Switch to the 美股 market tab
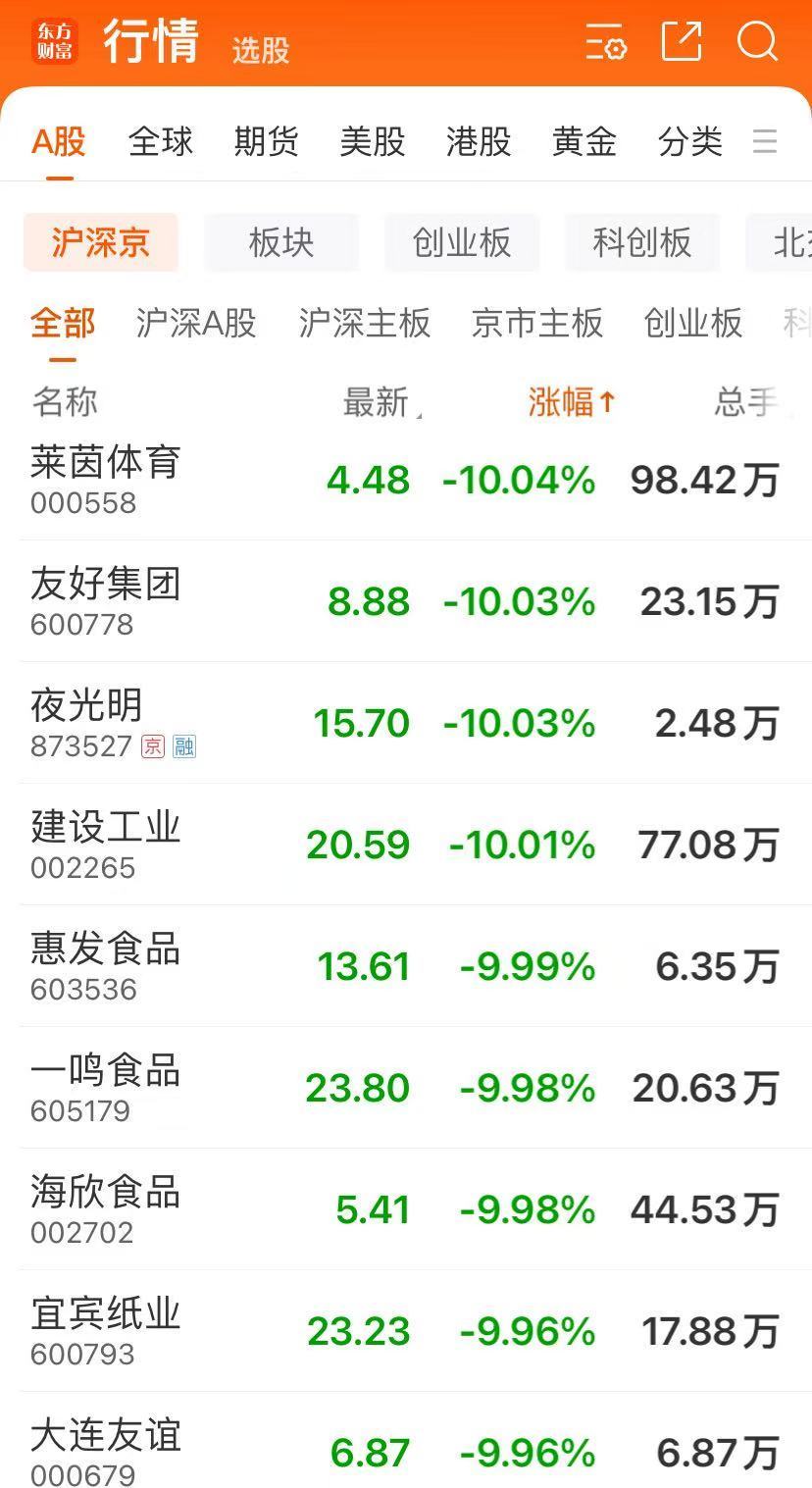 point(372,142)
